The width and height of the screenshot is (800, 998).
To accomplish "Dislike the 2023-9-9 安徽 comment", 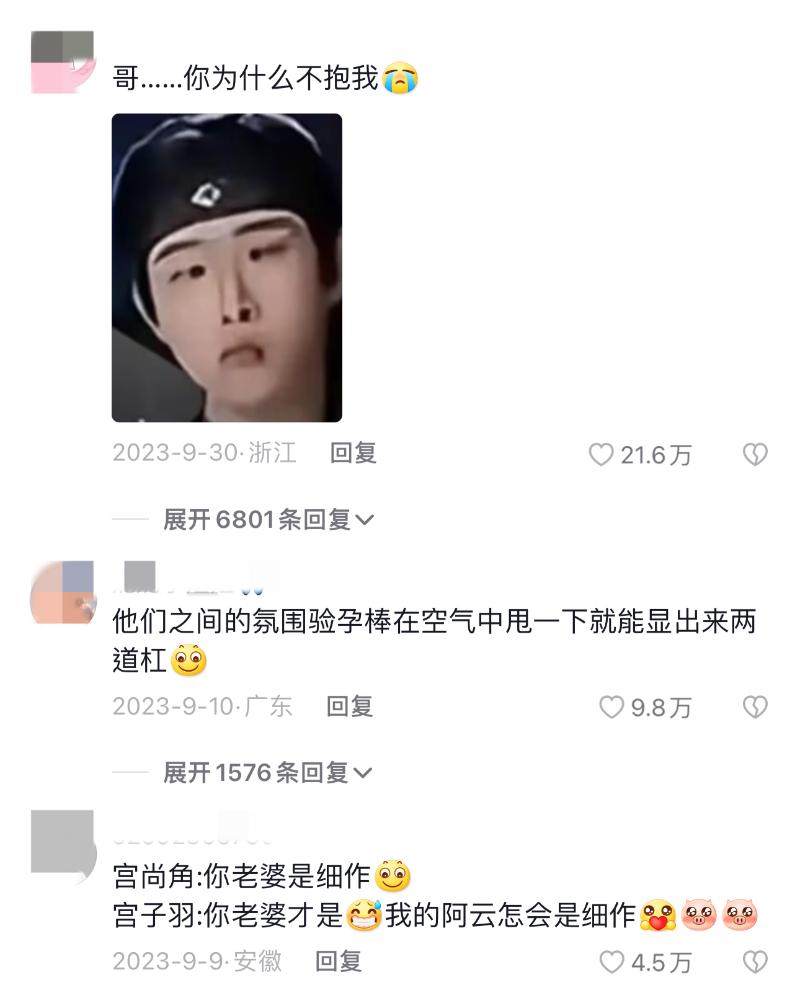I will (x=755, y=963).
